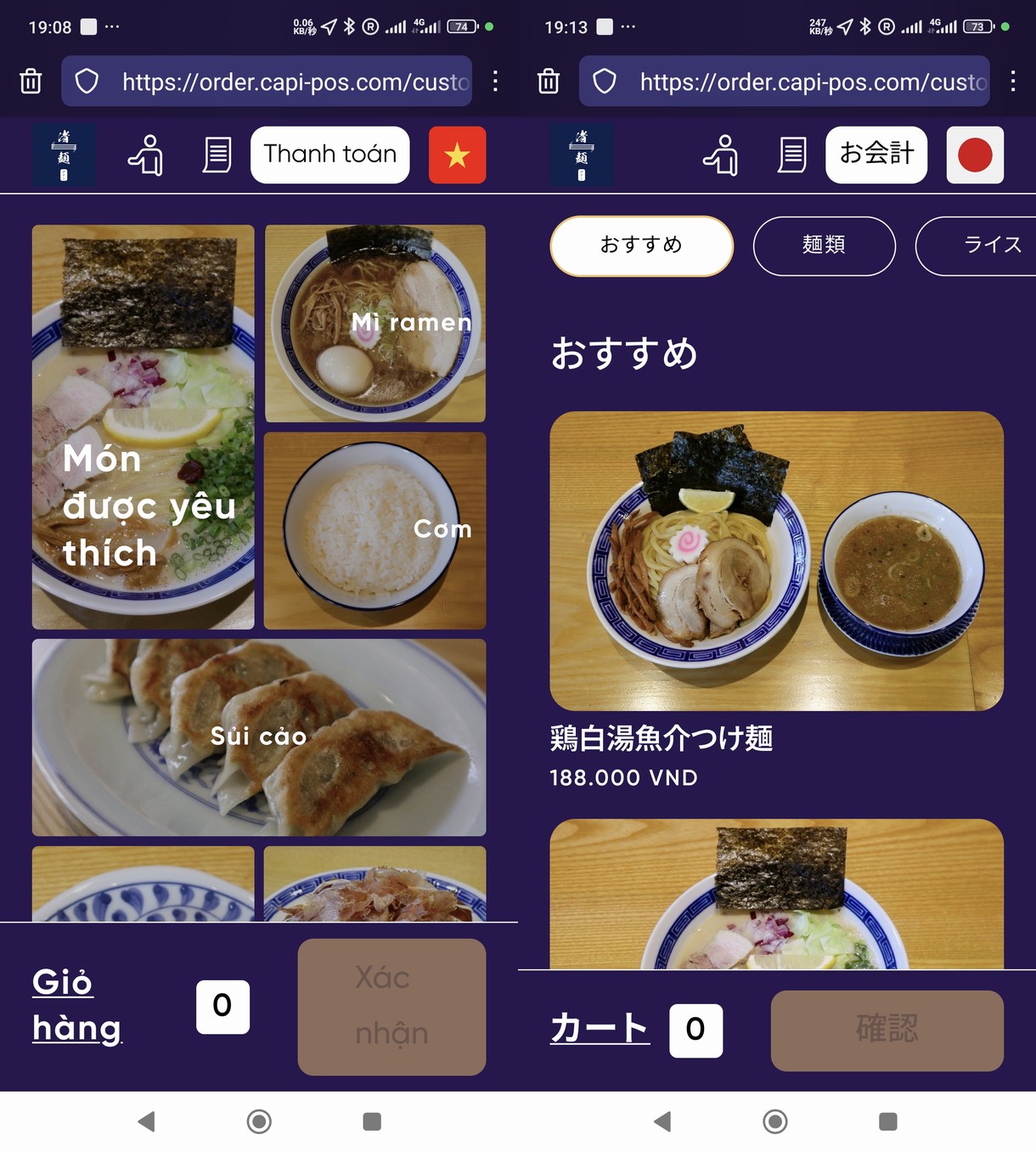1036x1152 pixels.
Task: View the Giỏ hàng cart link
Action: point(76,1005)
